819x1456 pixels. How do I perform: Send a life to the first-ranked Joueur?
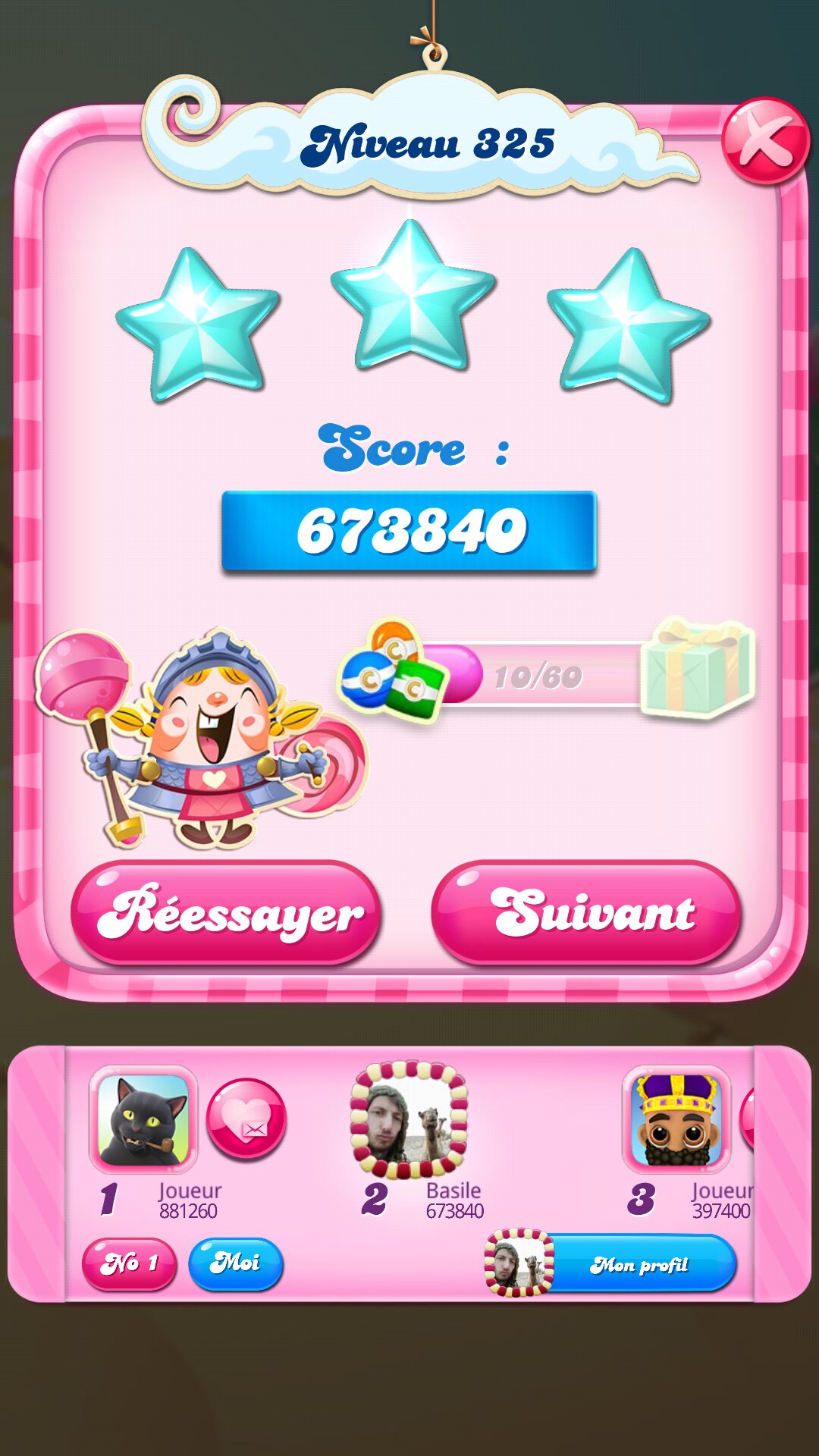[246, 1119]
